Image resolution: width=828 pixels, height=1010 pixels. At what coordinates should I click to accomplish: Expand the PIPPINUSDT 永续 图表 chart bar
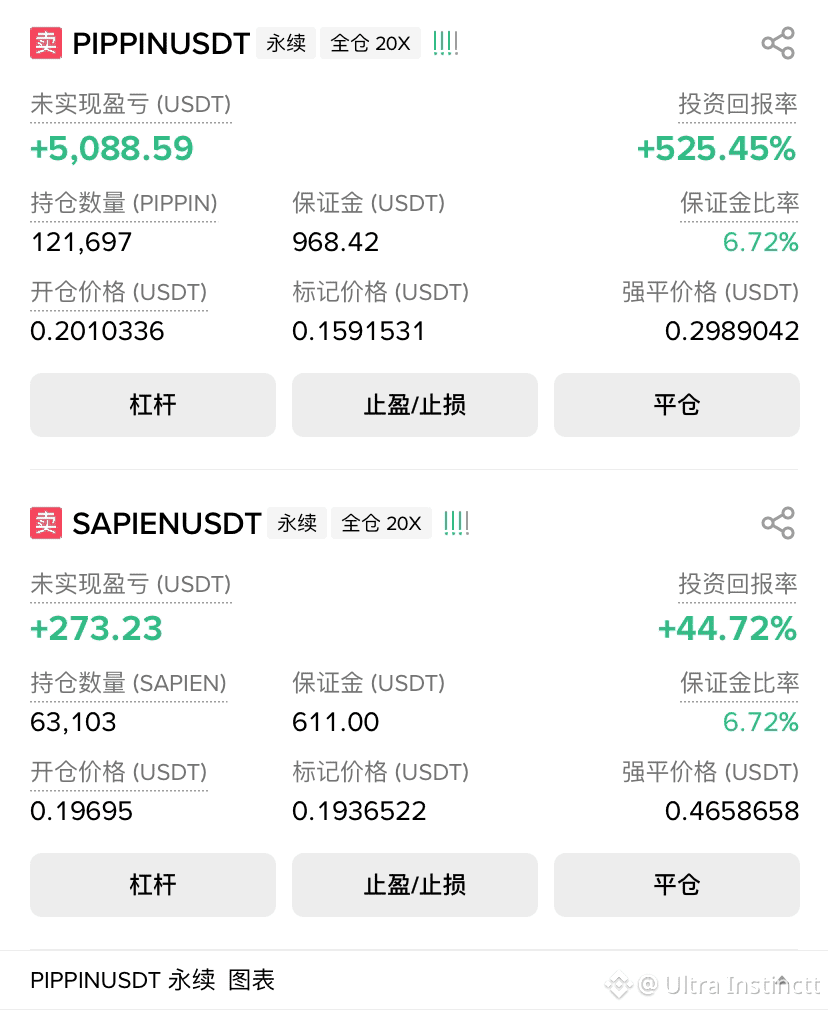782,980
